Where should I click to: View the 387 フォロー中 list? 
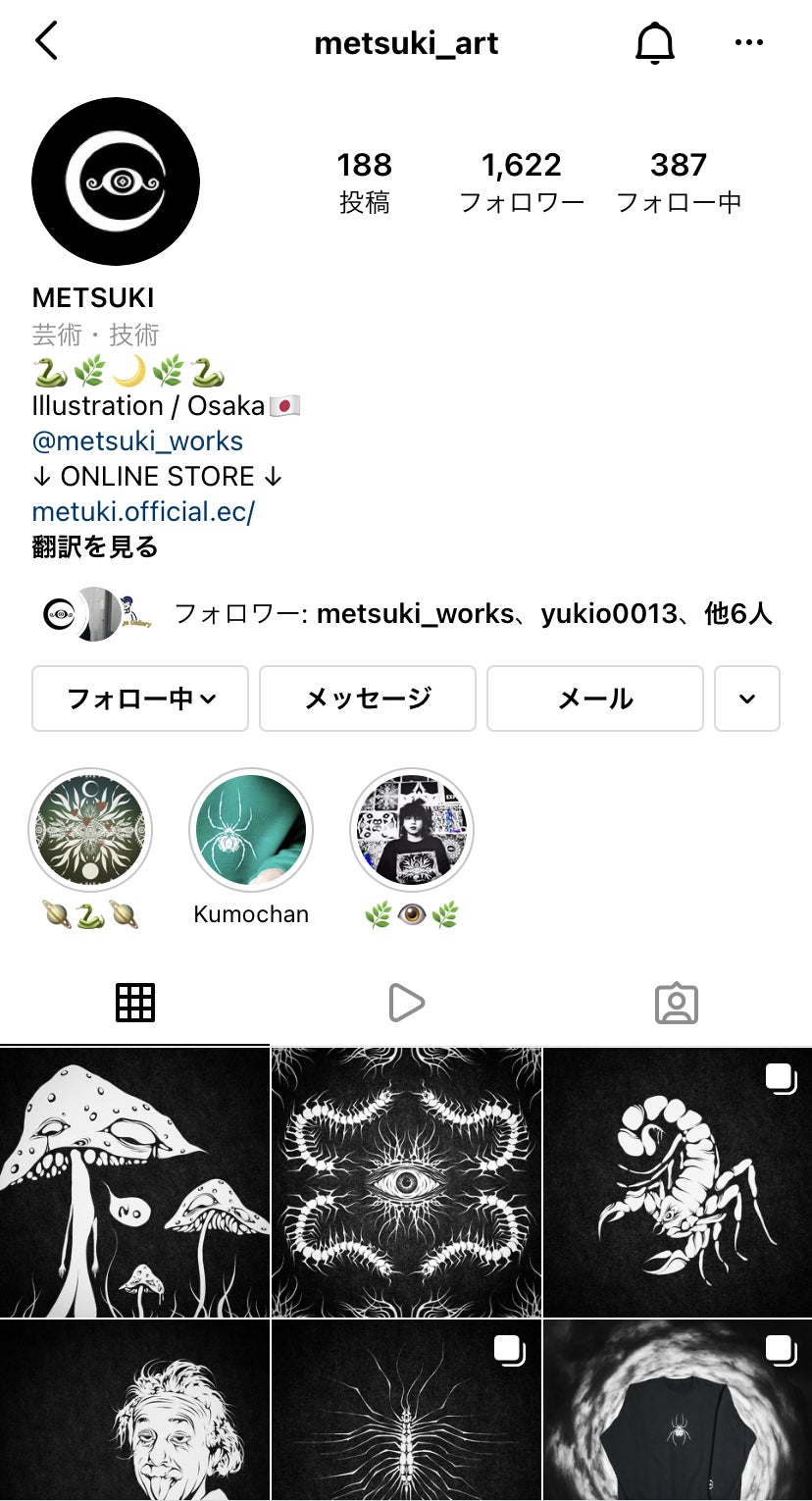[678, 181]
